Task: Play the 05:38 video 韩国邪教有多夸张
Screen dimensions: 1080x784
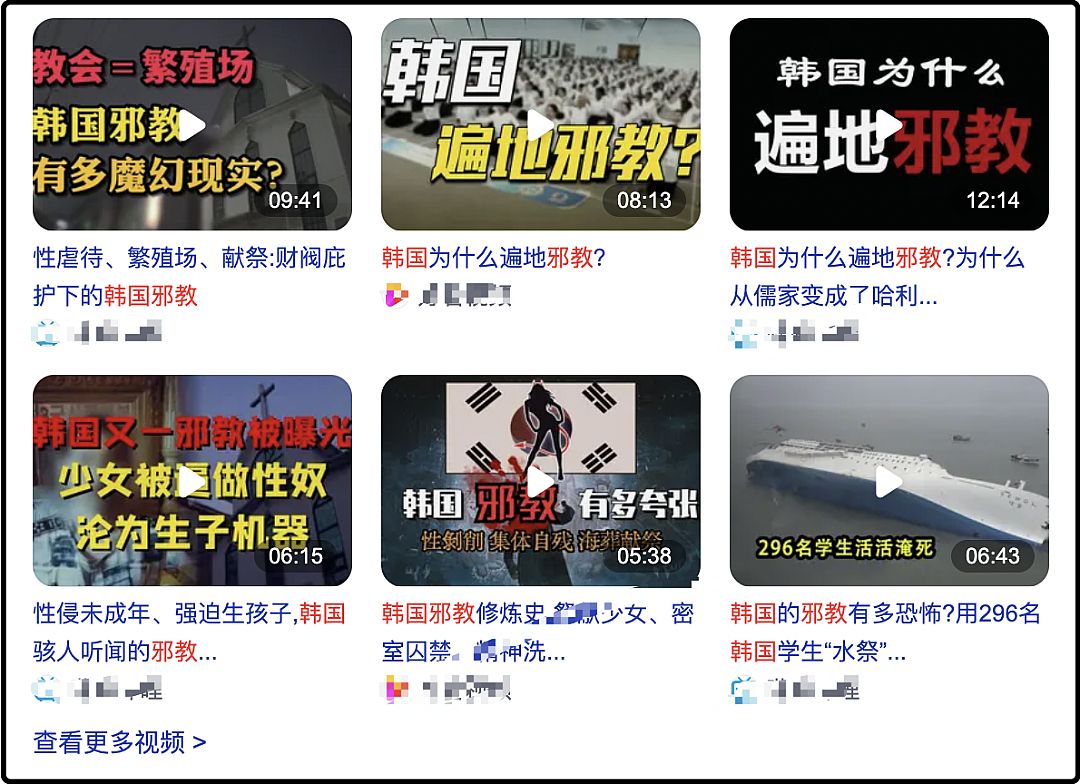Action: point(540,481)
